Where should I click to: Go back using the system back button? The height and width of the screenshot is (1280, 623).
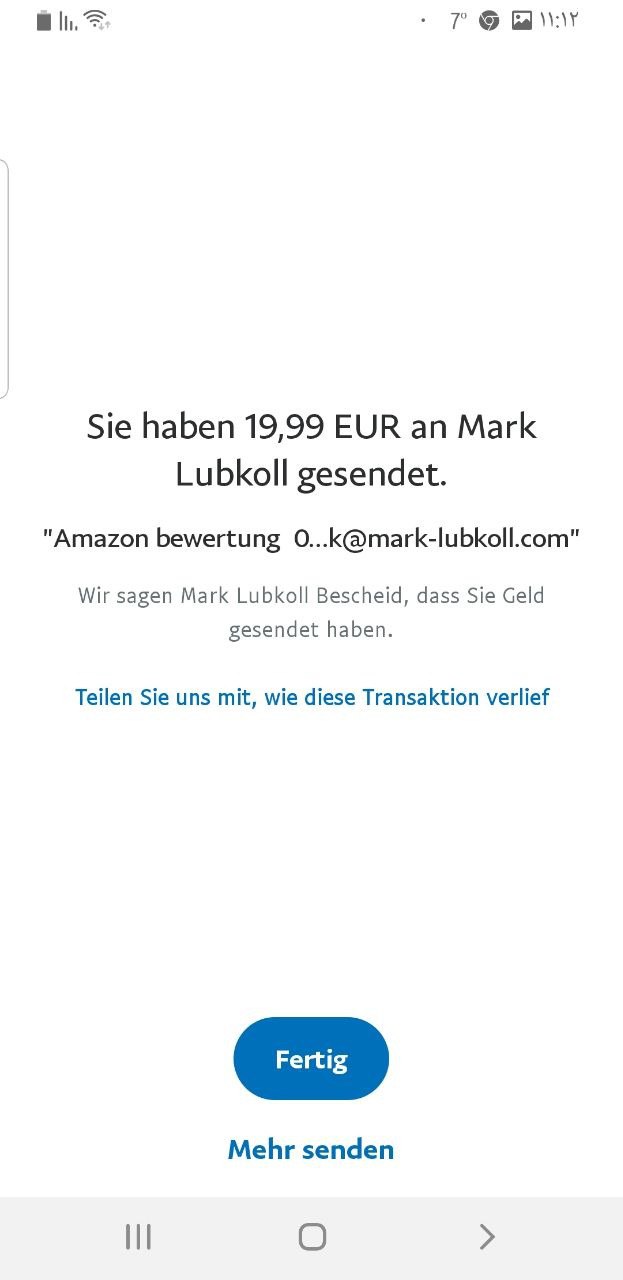pos(487,1237)
